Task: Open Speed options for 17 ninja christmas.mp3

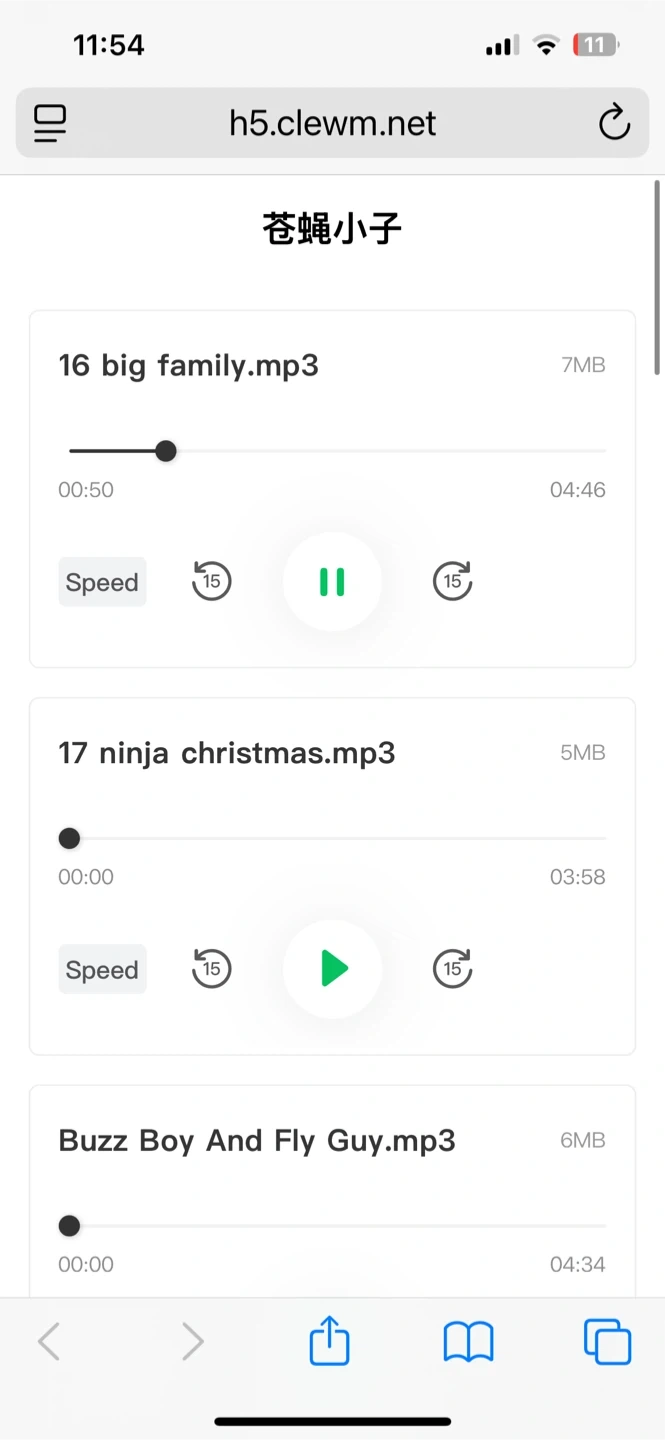Action: coord(102,969)
